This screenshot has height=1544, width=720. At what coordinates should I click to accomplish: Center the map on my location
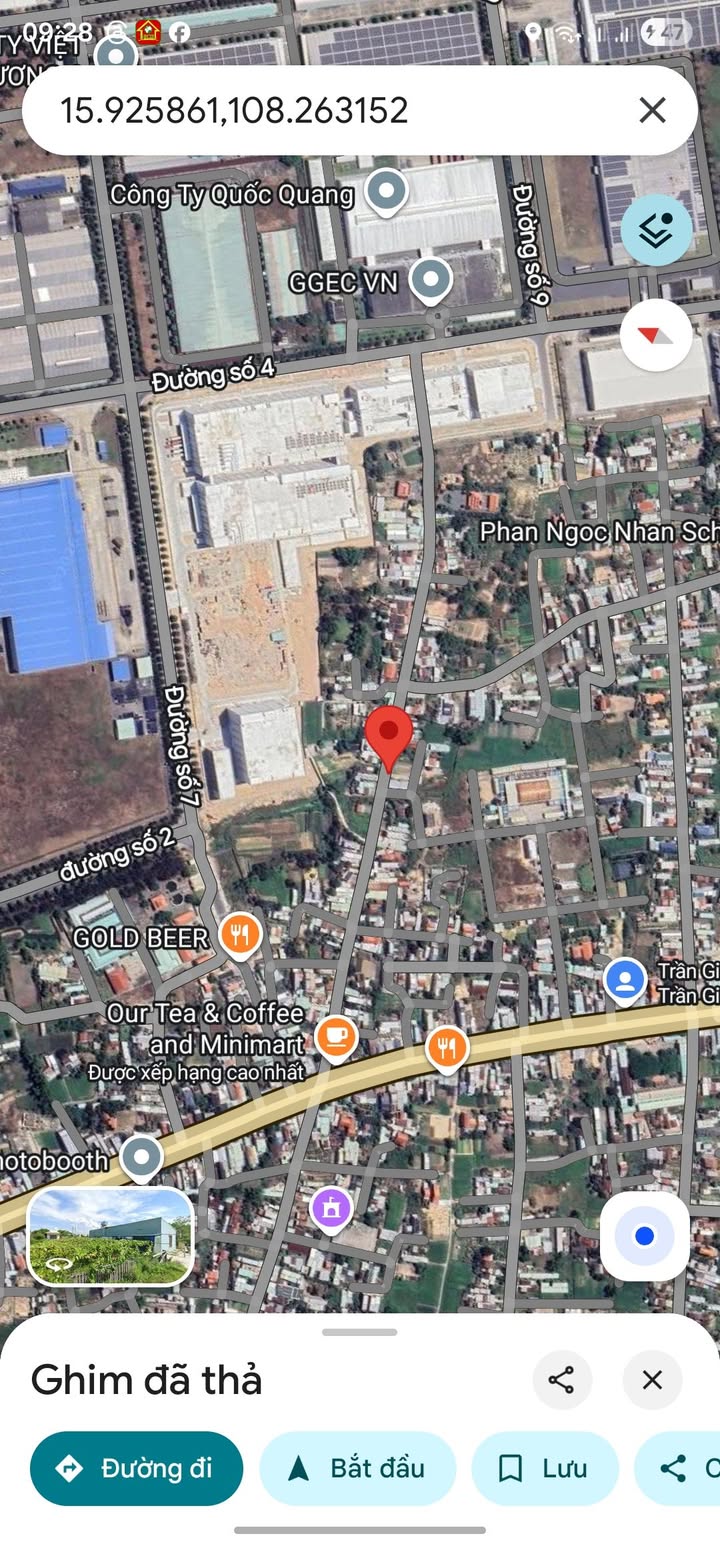tap(644, 1237)
